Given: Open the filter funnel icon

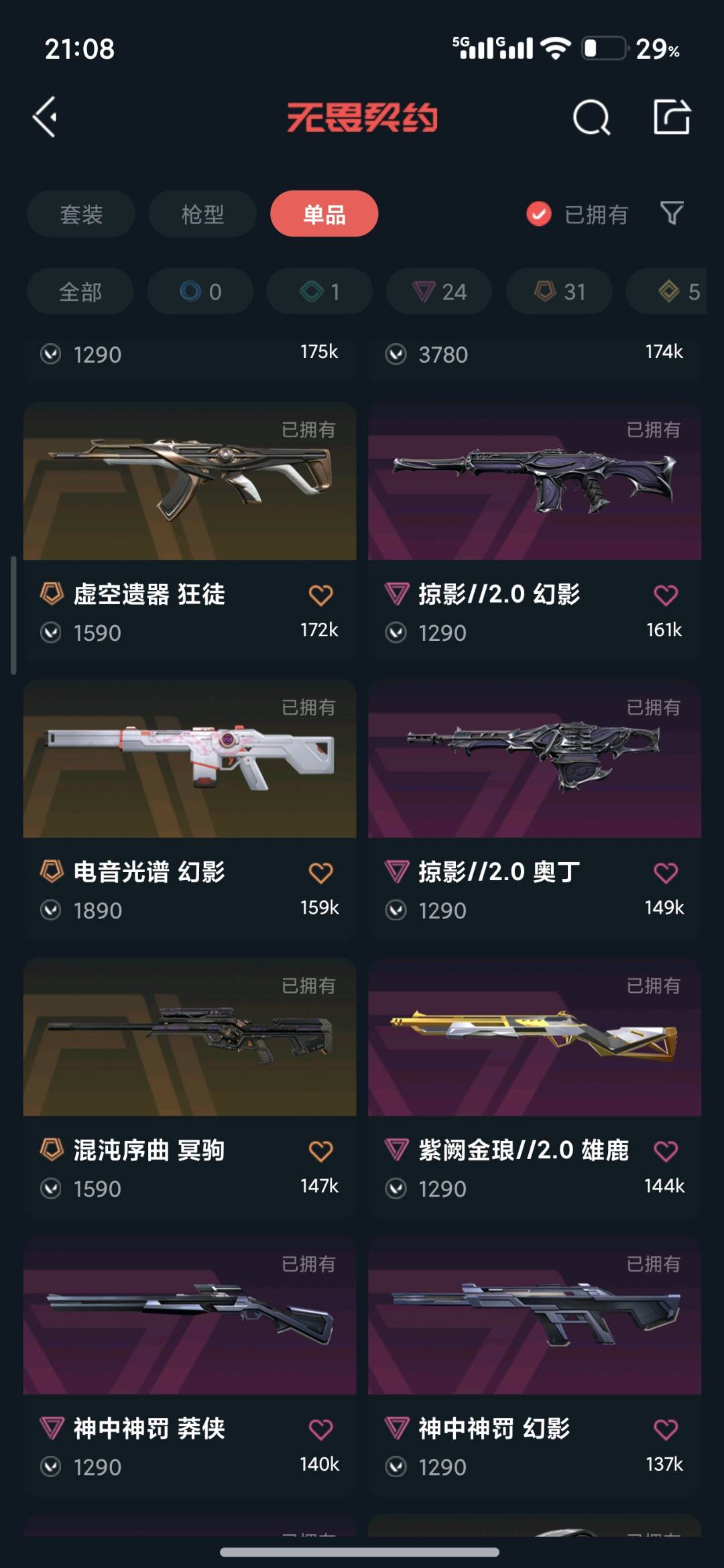Looking at the screenshot, I should coord(672,214).
